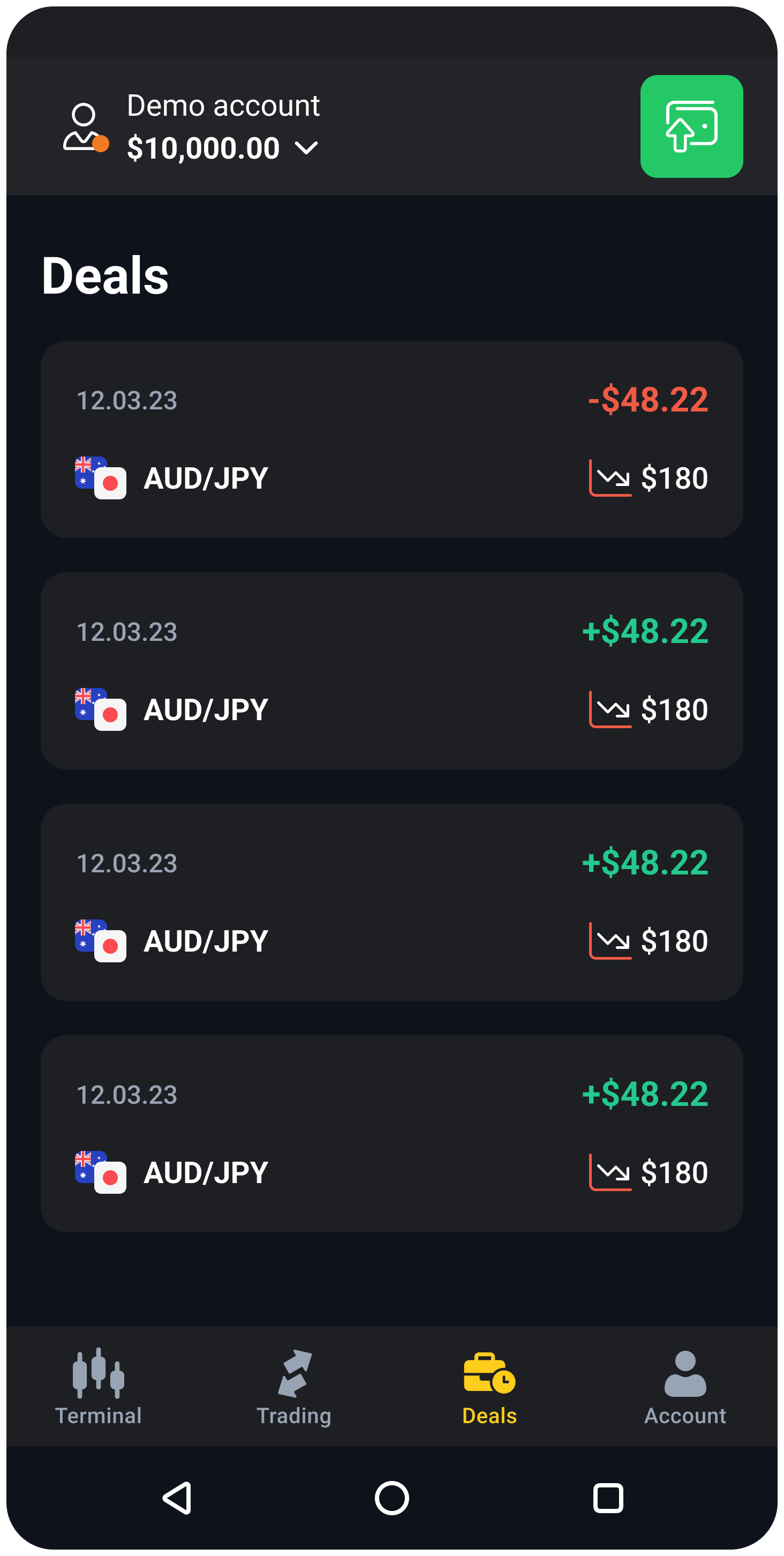This screenshot has width=784, height=1556.
Task: Expand the demo account balance dropdown
Action: point(307,148)
